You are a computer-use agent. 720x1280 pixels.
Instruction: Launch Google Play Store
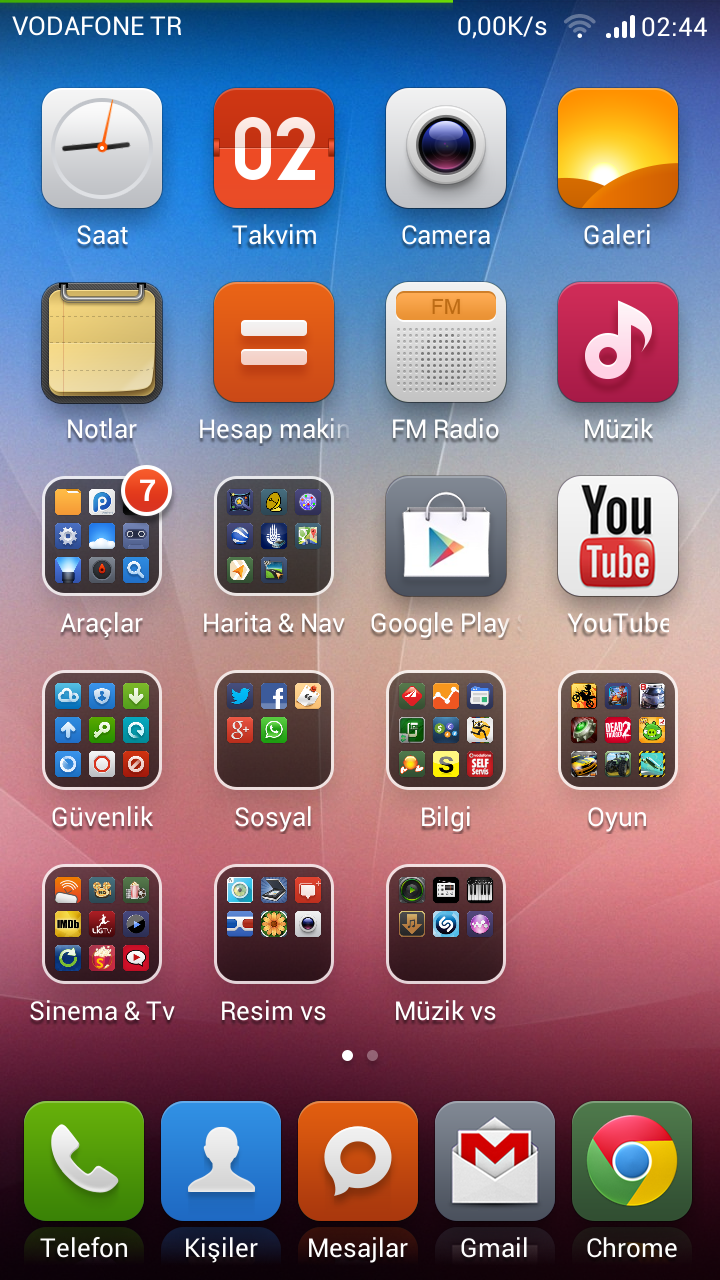click(x=446, y=536)
